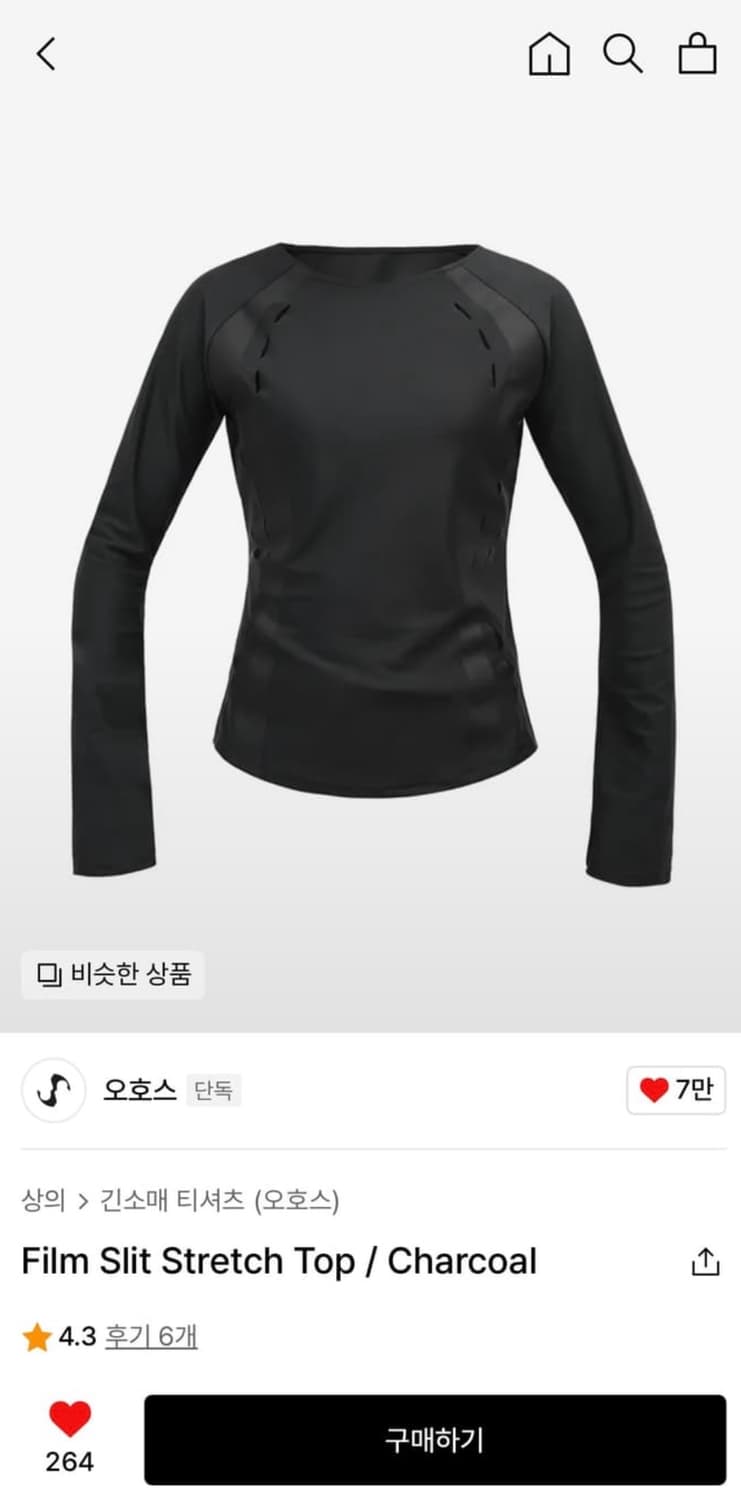
Task: Open the 후기 6개 reviews link
Action: pyautogui.click(x=151, y=1334)
